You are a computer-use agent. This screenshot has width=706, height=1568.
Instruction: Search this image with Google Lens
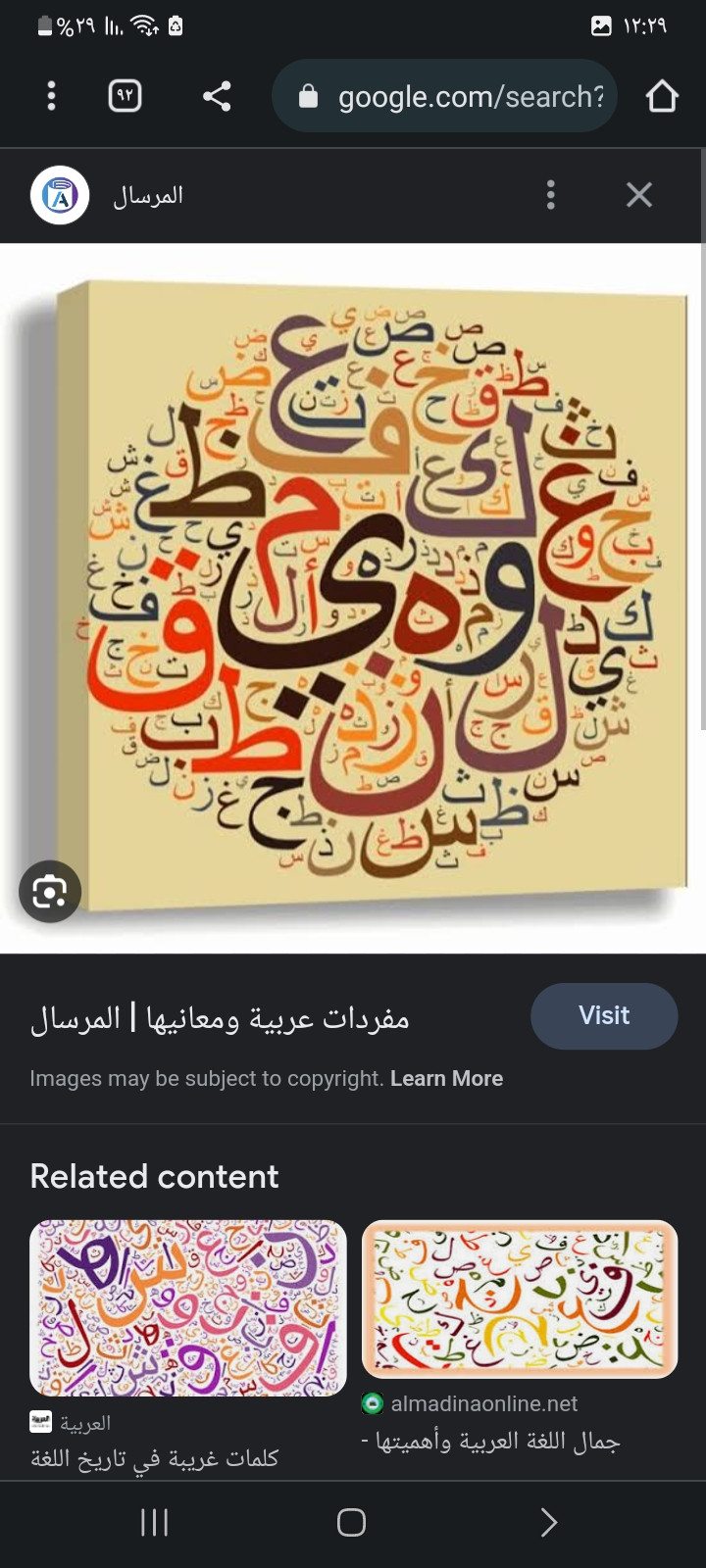(x=50, y=891)
